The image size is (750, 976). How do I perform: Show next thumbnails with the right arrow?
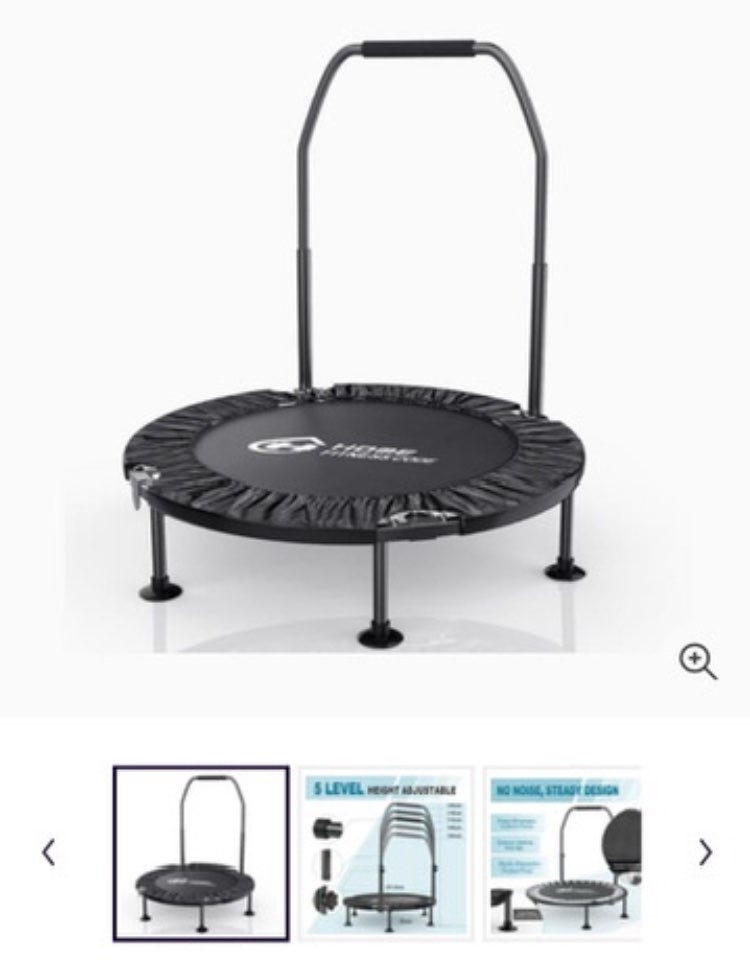point(705,852)
